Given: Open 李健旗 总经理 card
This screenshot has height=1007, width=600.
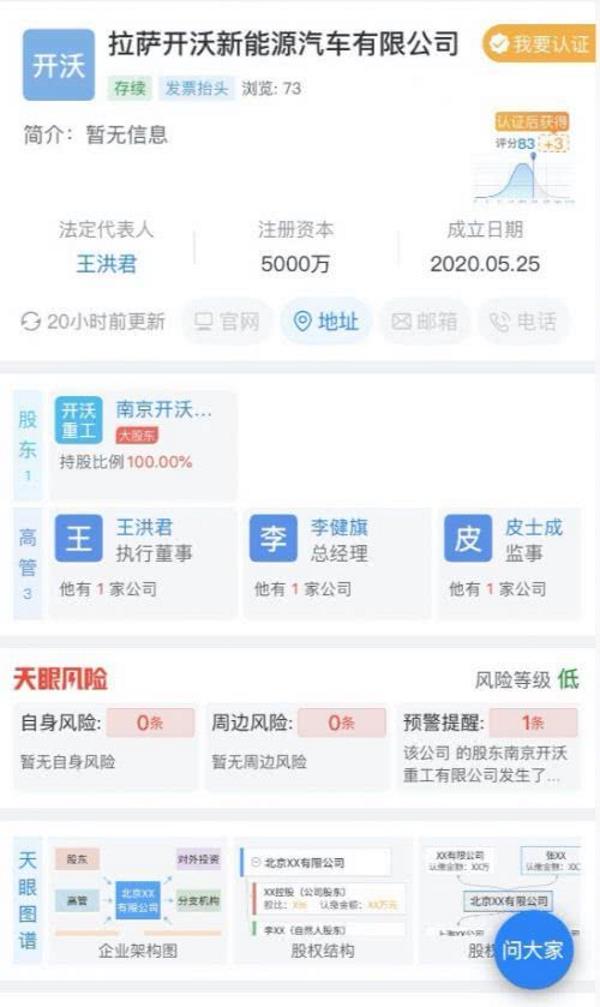Looking at the screenshot, I should 337,563.
